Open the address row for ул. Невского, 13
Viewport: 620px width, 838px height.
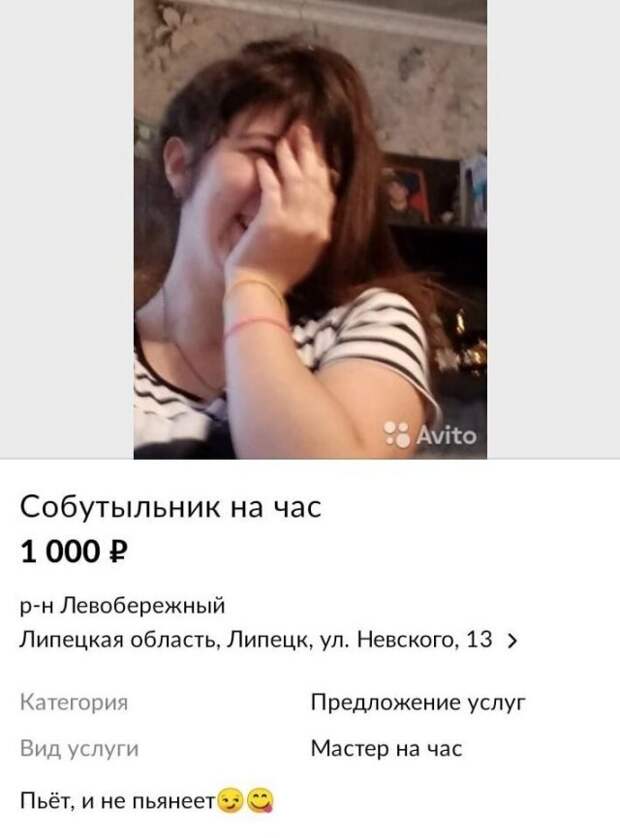tap(268, 641)
